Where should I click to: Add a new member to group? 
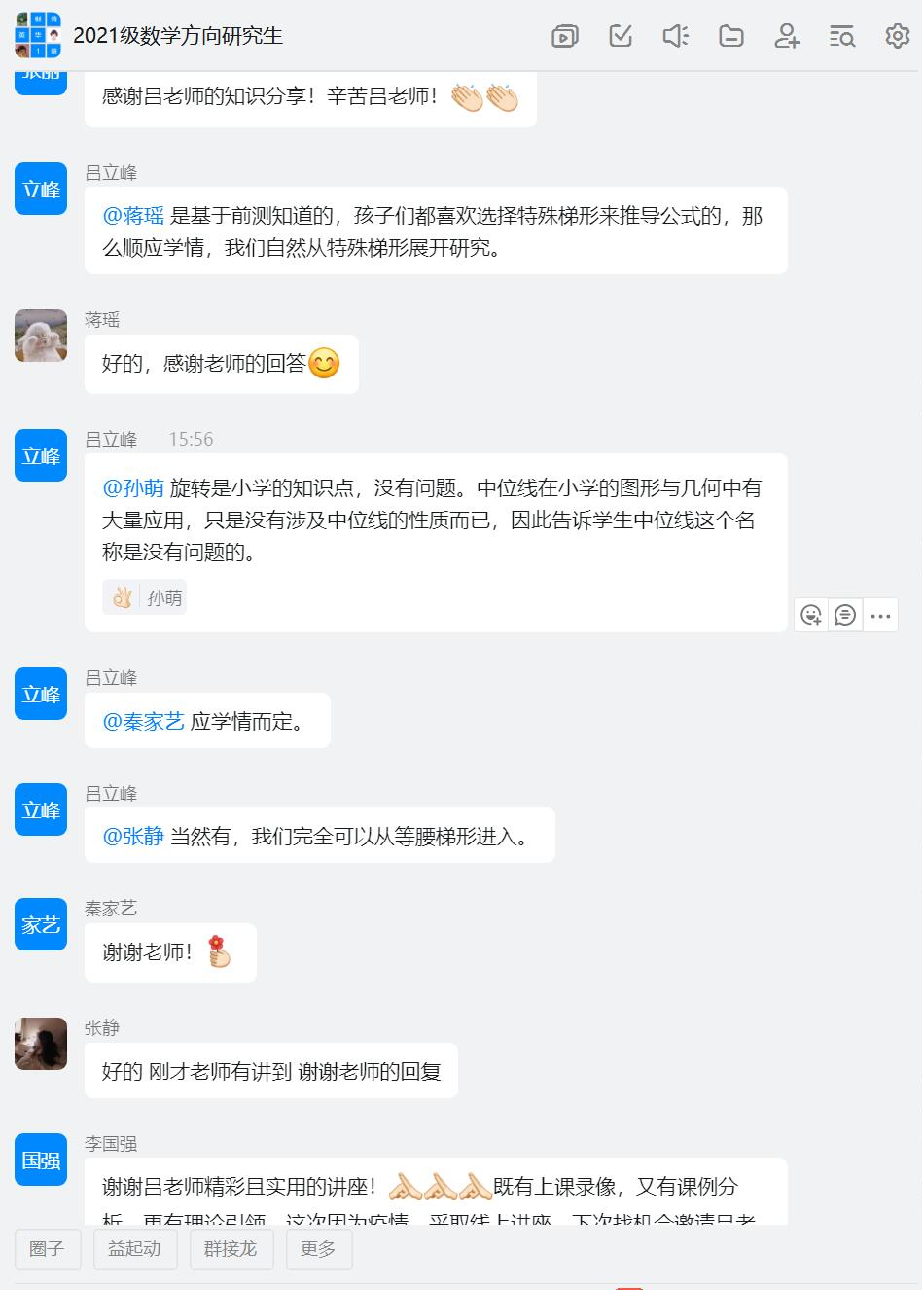click(786, 36)
